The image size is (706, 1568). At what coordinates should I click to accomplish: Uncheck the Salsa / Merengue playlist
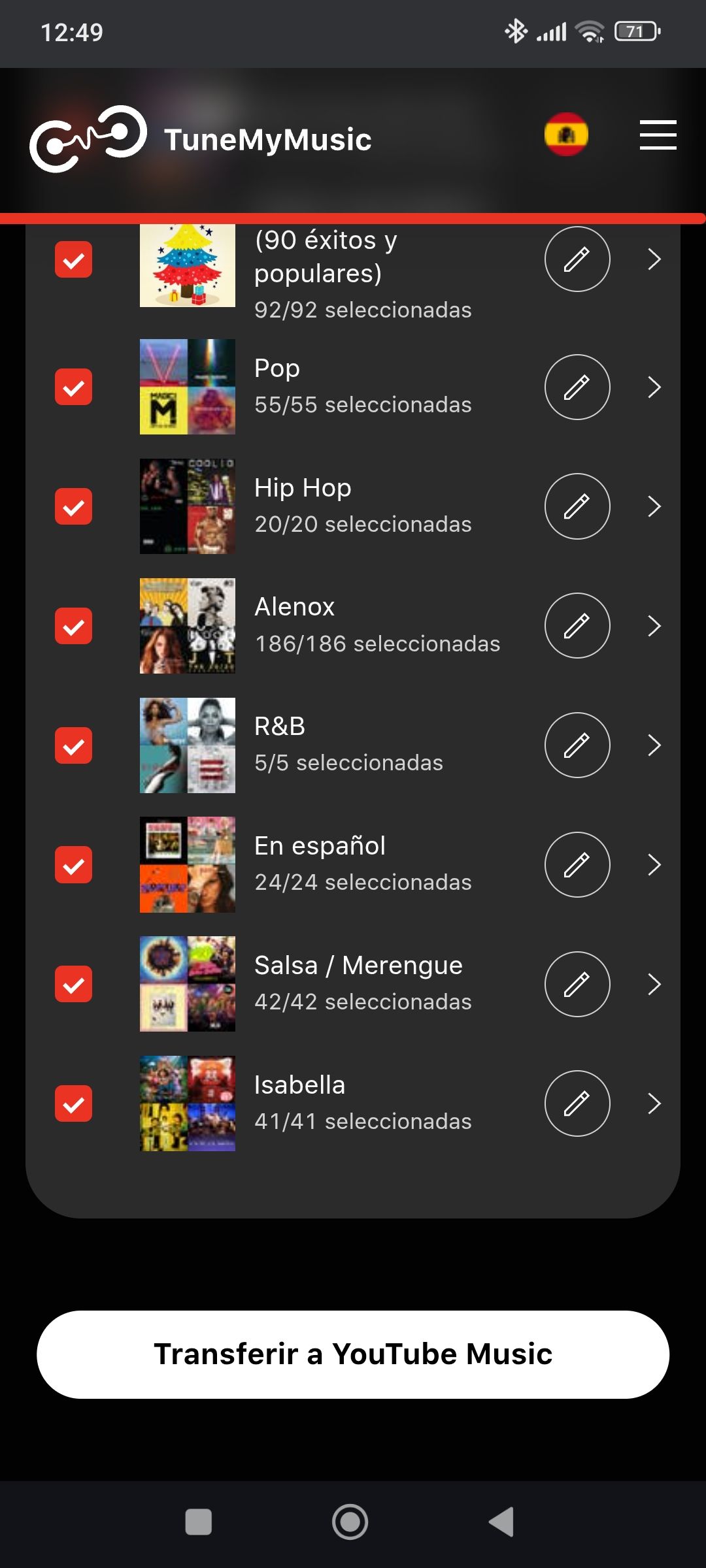74,984
